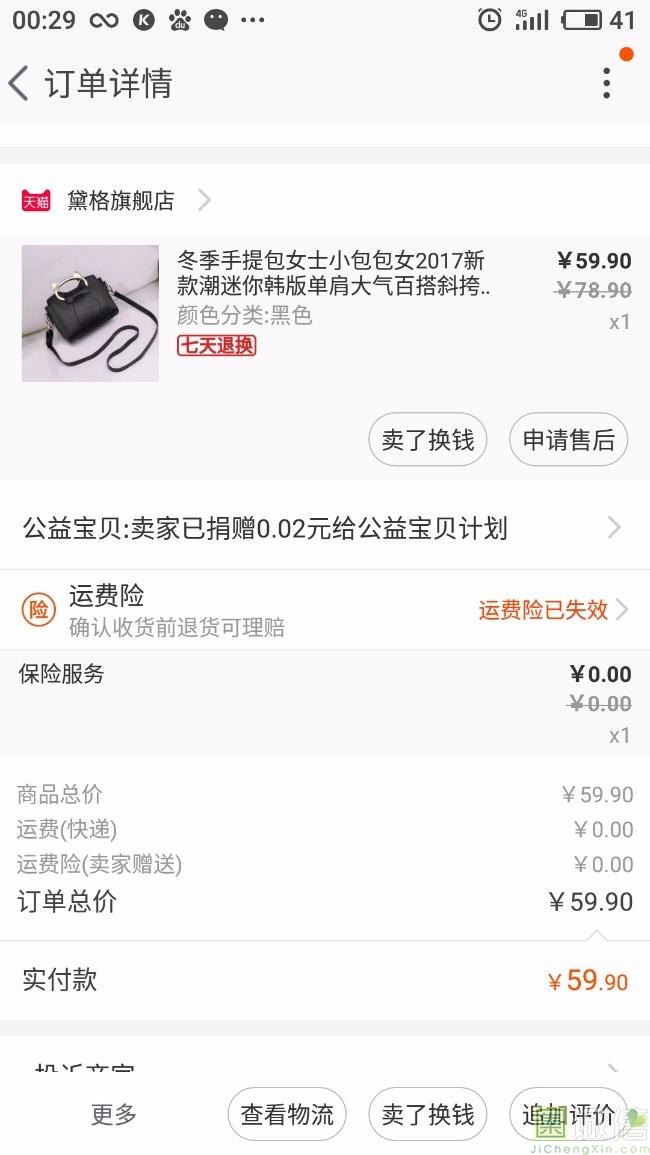The image size is (650, 1155).
Task: Open the black handbag product listing
Action: (x=90, y=313)
